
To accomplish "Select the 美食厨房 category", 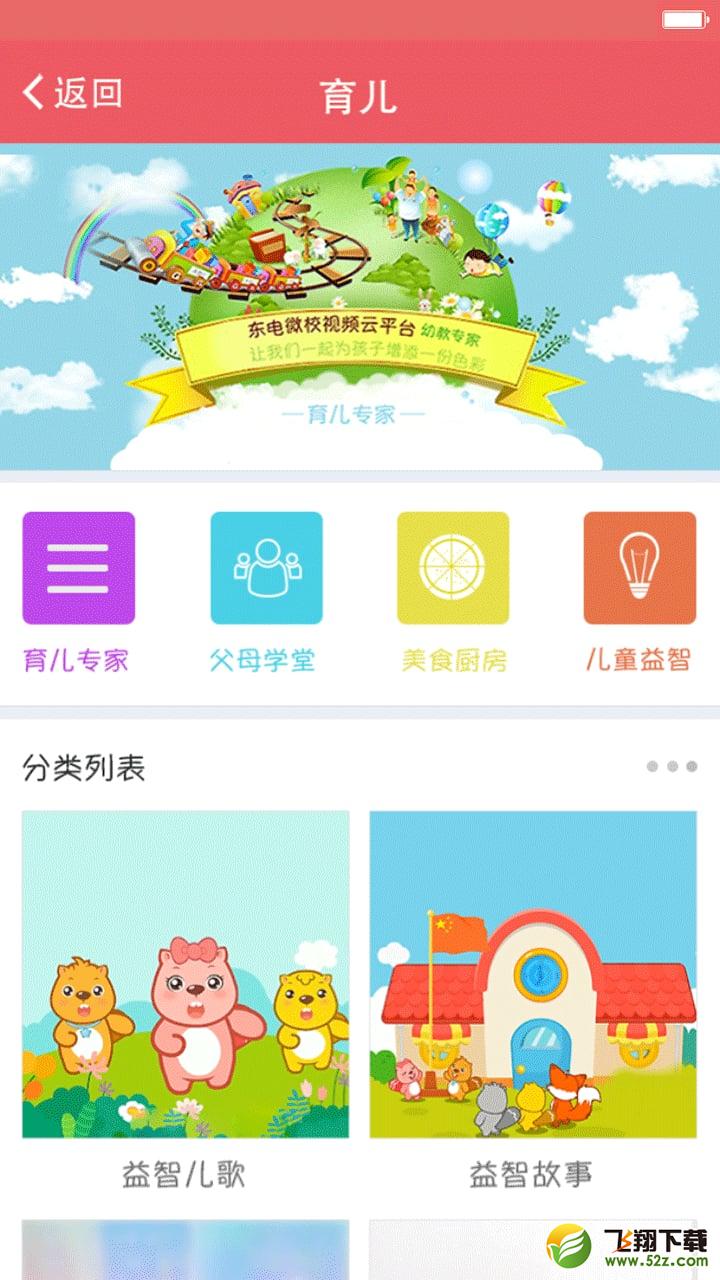I will click(x=453, y=592).
